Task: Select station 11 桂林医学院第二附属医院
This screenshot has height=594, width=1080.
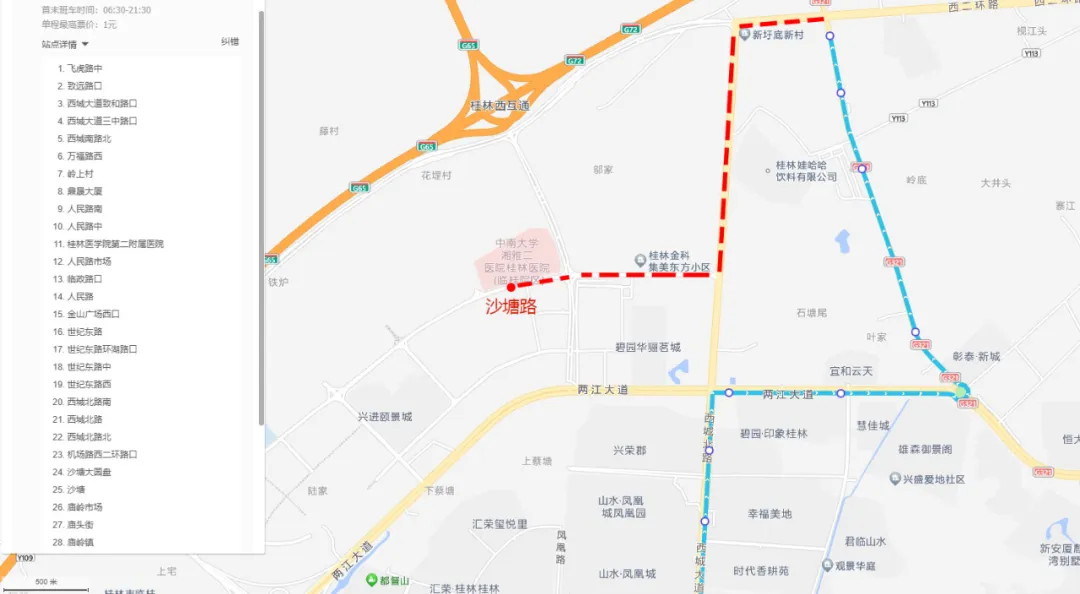Action: (114, 244)
